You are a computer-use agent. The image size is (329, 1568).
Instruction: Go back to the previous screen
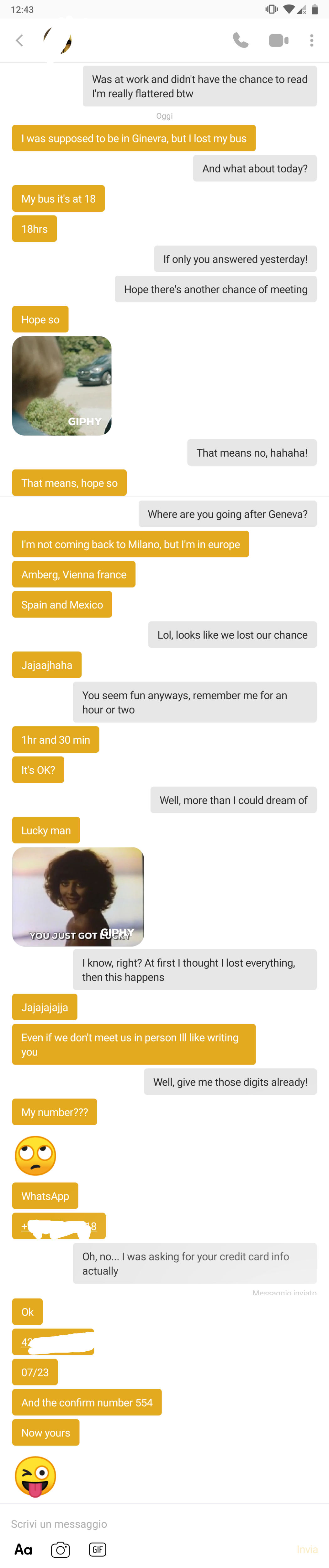click(19, 41)
